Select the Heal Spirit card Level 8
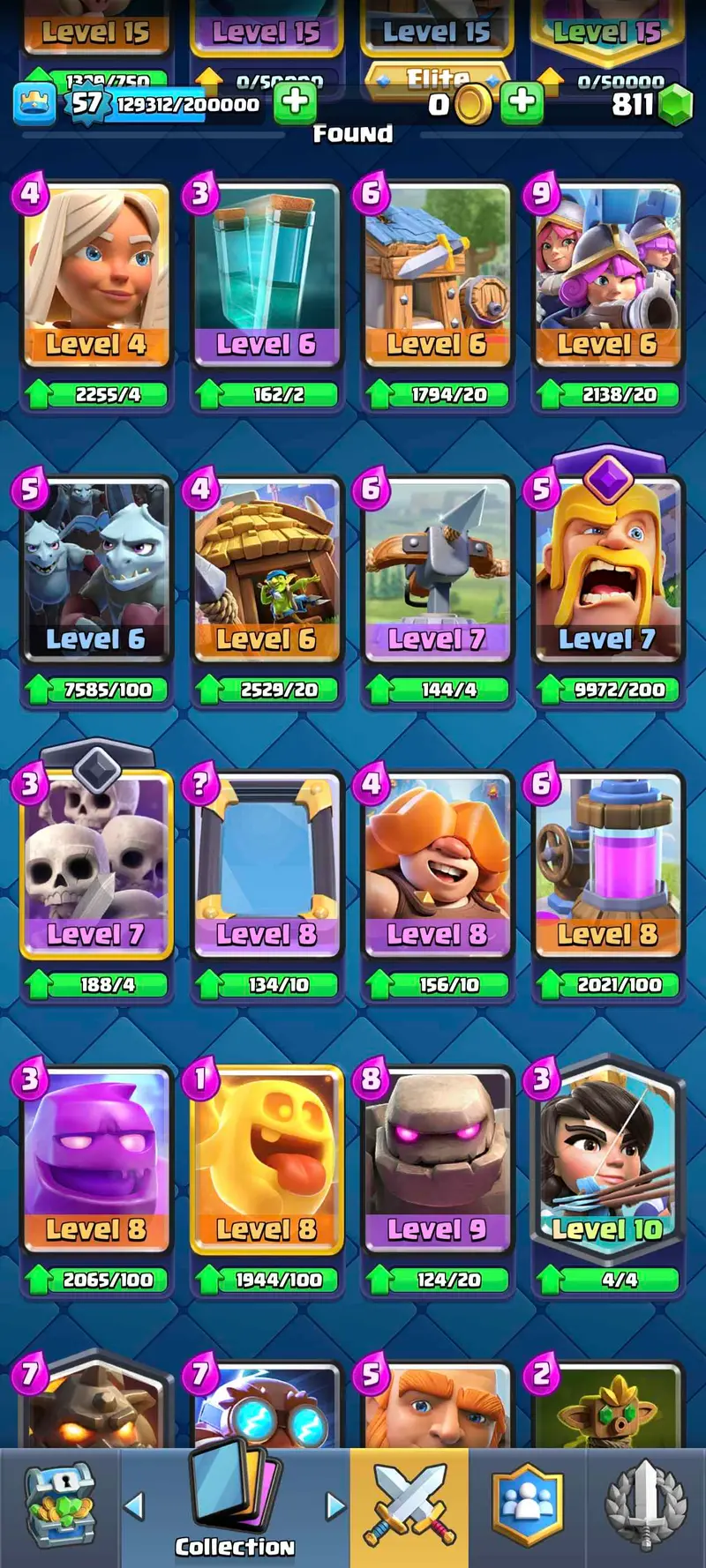This screenshot has width=706, height=1568. coord(267,1161)
